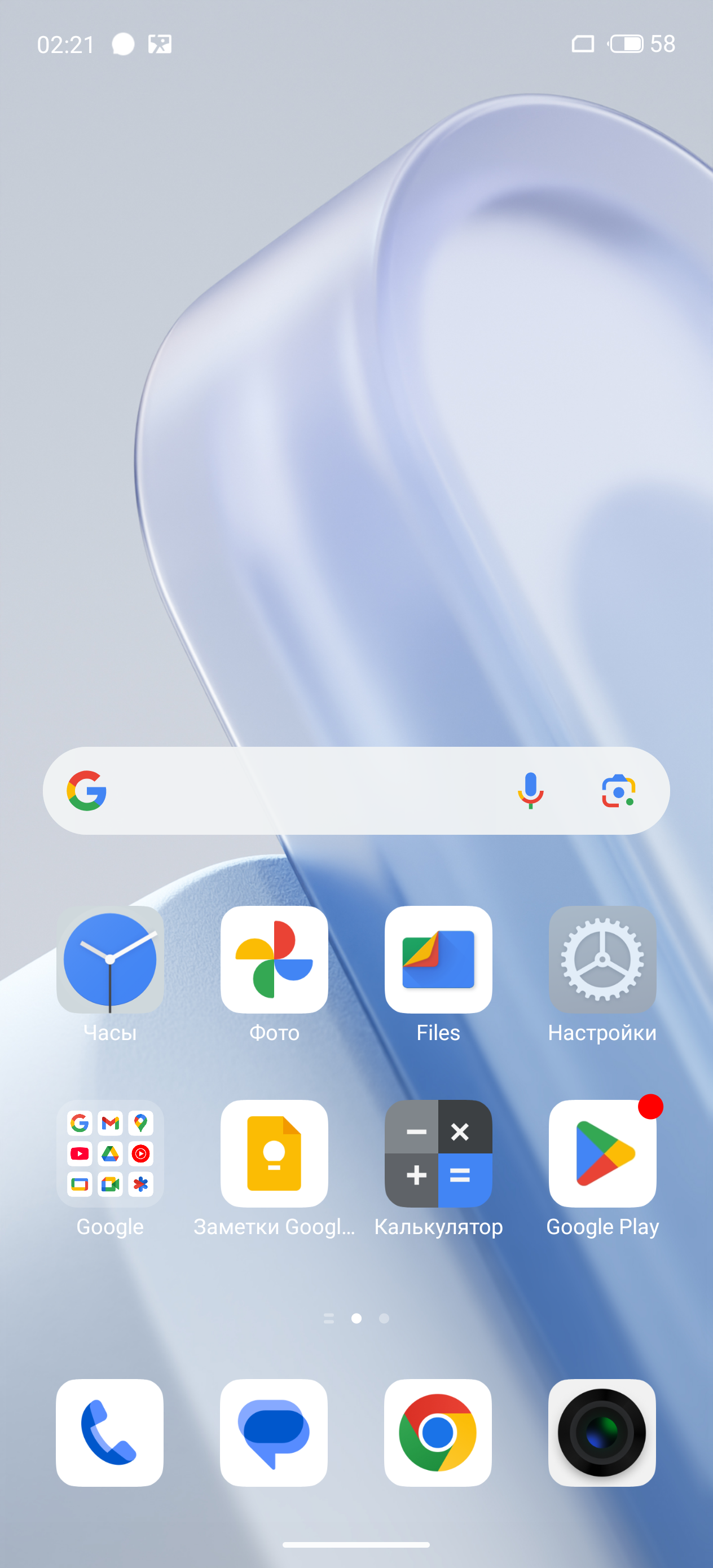The height and width of the screenshot is (1568, 713).
Task: Open Заметки Google Keep
Action: coord(274,1153)
